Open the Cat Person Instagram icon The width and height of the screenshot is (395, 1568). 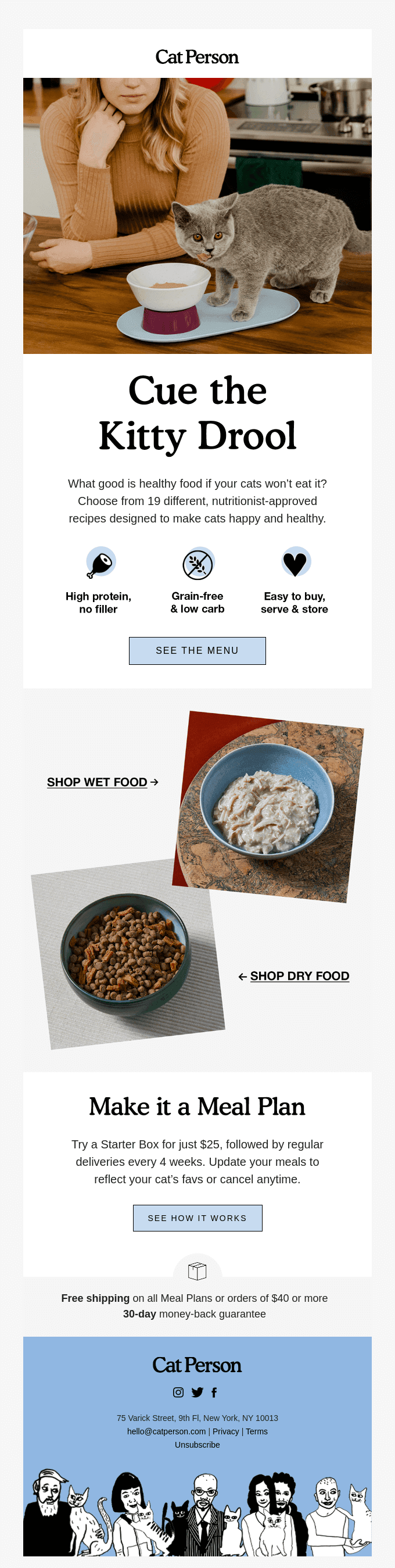(x=178, y=1392)
